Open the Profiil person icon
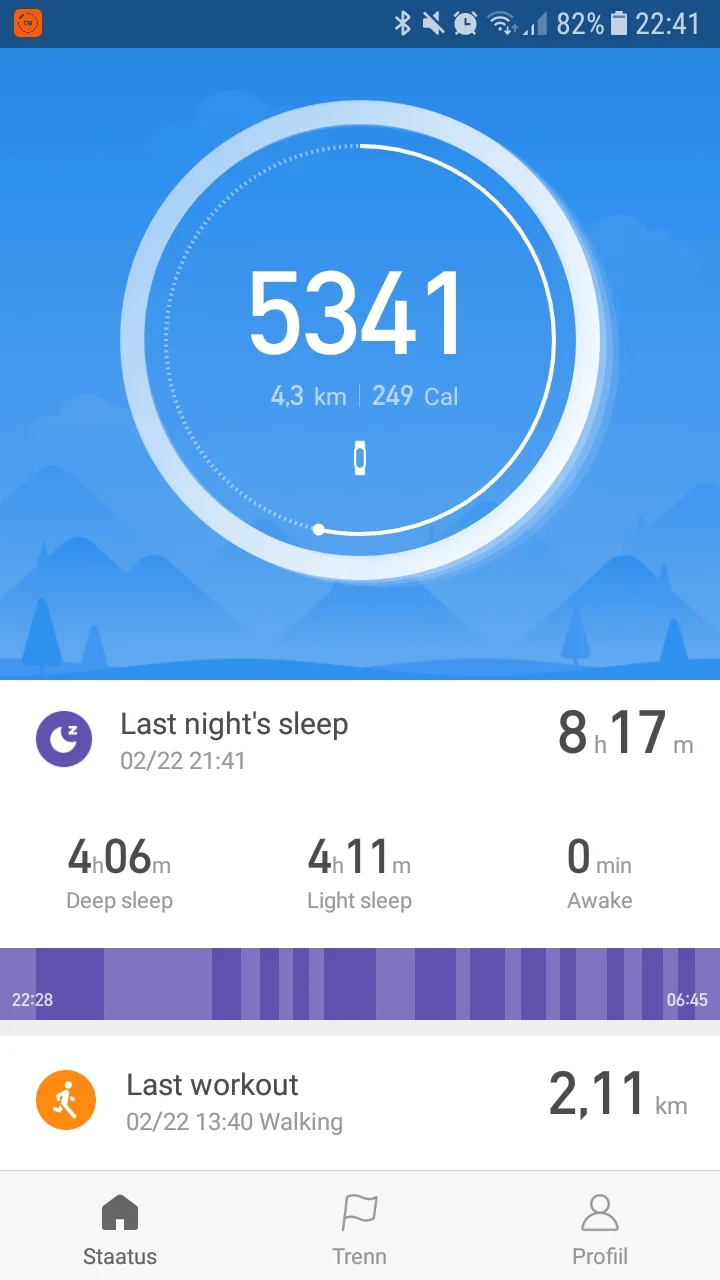This screenshot has height=1280, width=720. [599, 1211]
